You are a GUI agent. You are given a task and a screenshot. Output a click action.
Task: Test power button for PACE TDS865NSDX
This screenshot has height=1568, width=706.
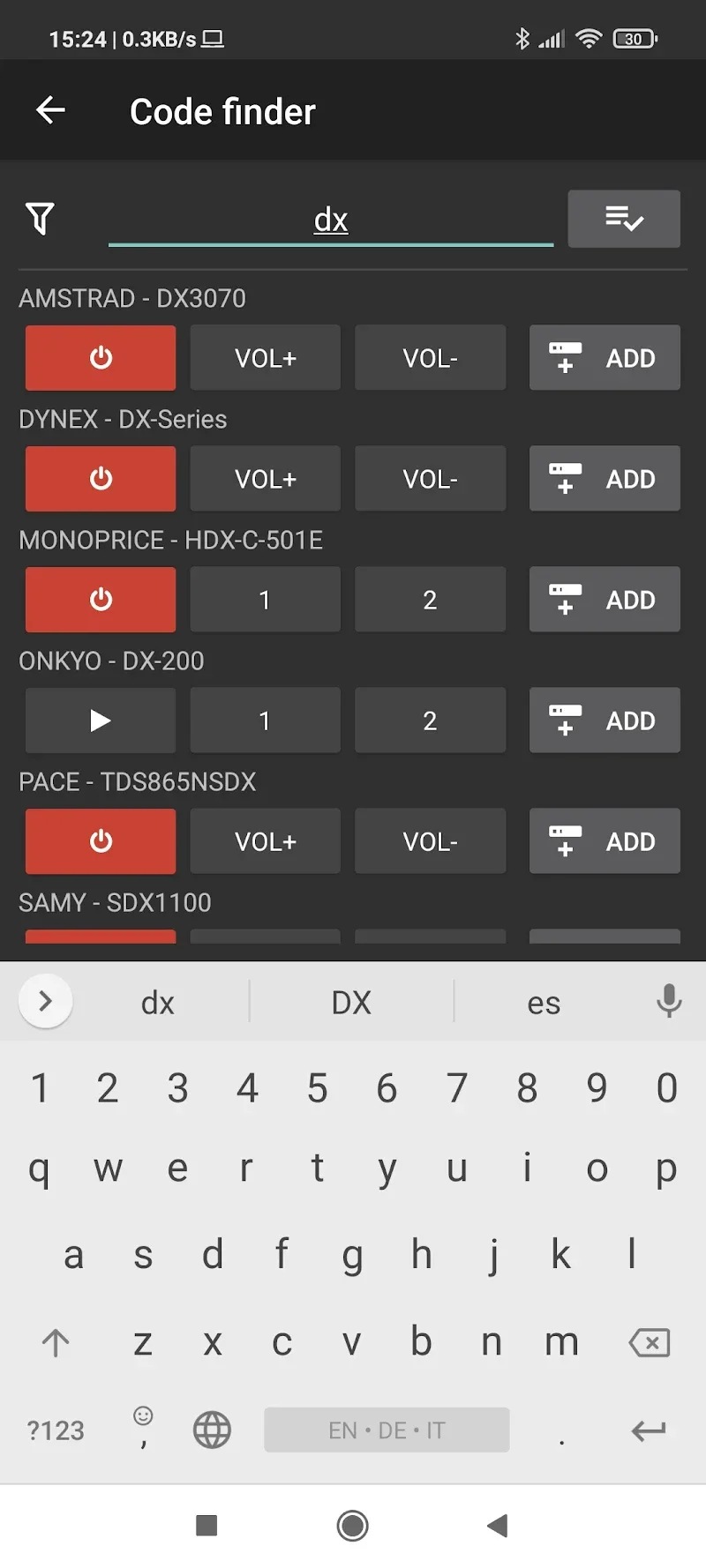point(101,841)
